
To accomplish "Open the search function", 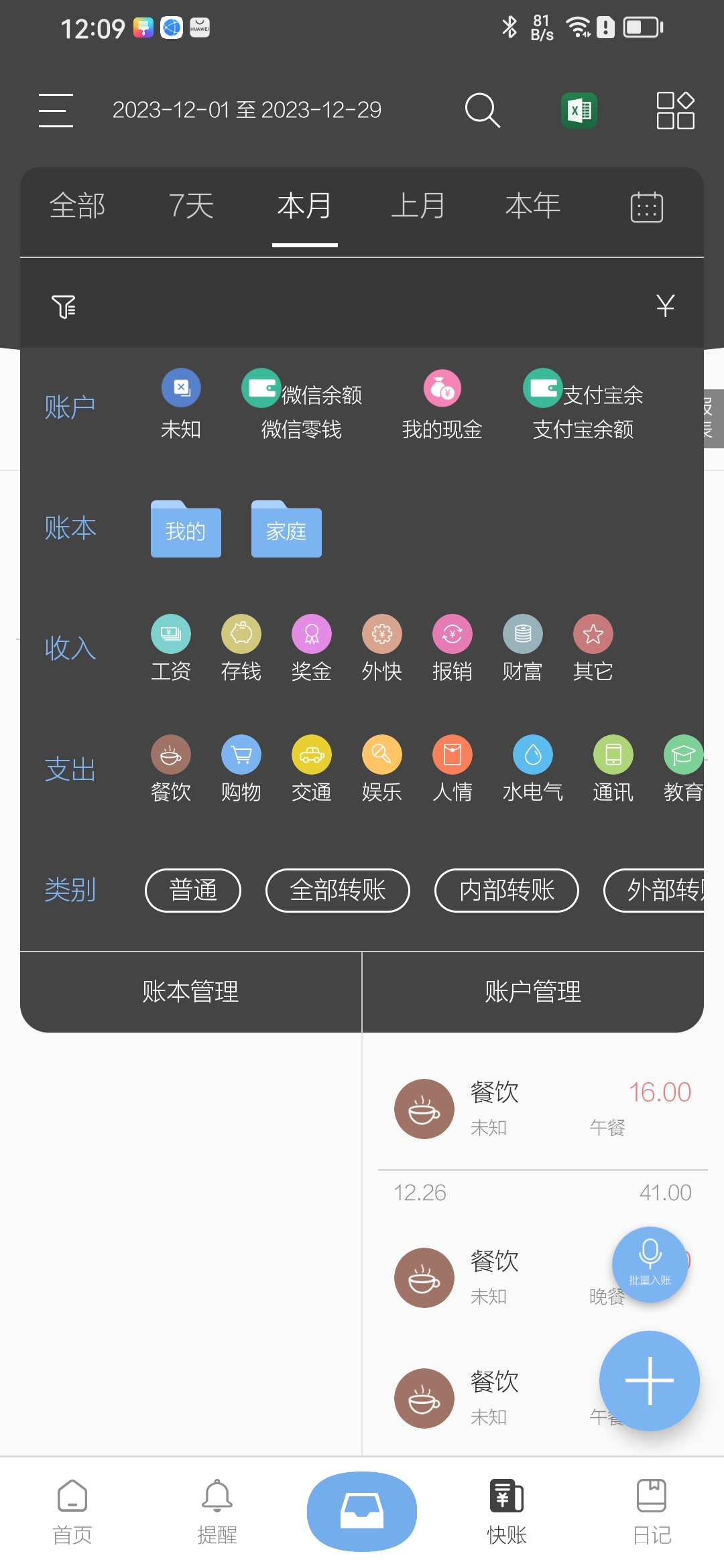I will pyautogui.click(x=482, y=110).
